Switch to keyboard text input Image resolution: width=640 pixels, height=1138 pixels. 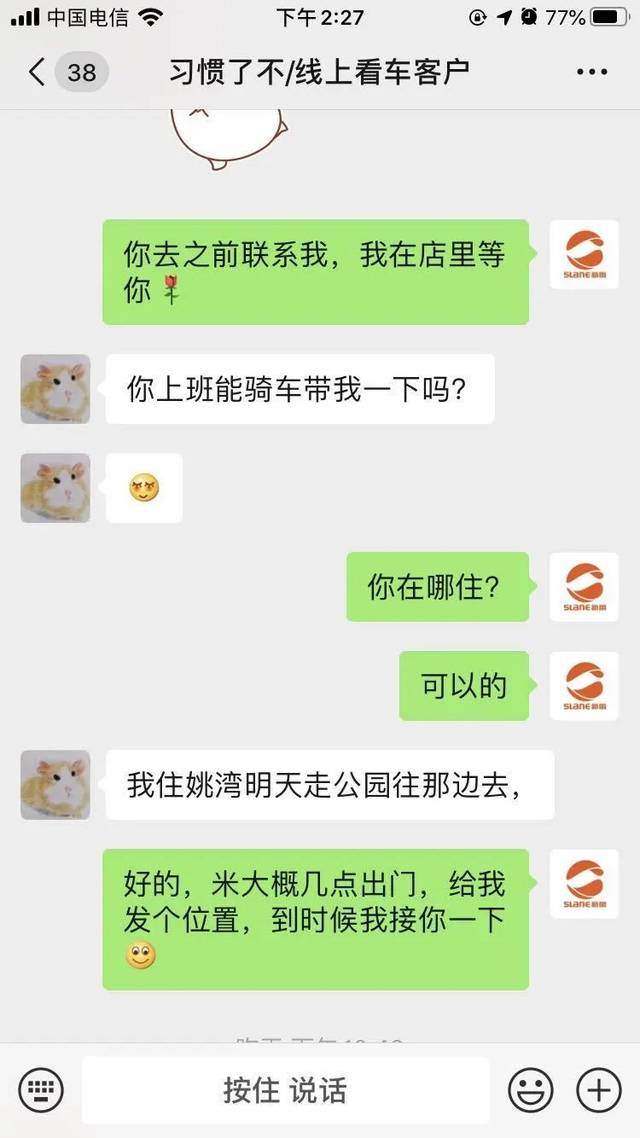41,1089
